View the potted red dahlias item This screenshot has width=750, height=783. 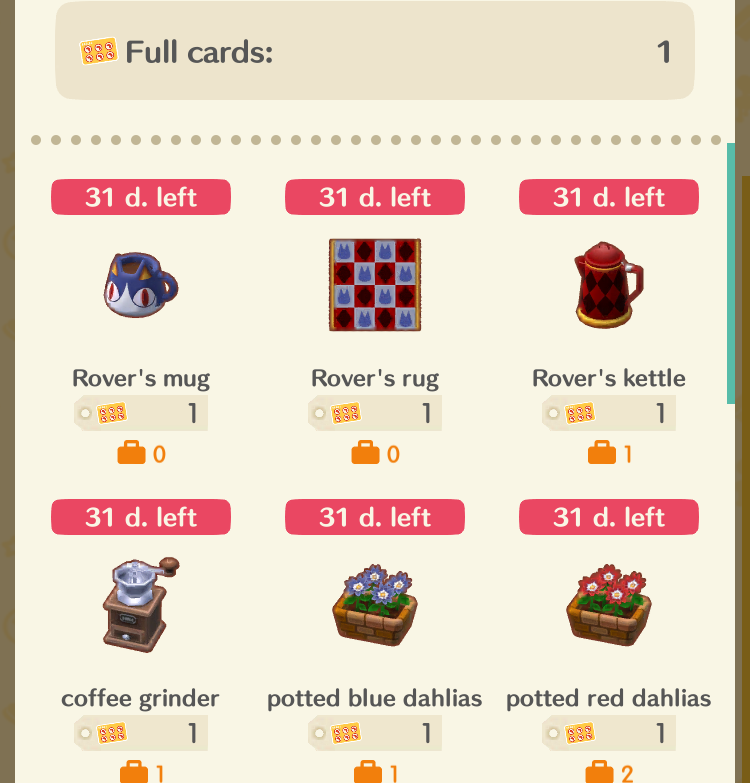coord(608,605)
